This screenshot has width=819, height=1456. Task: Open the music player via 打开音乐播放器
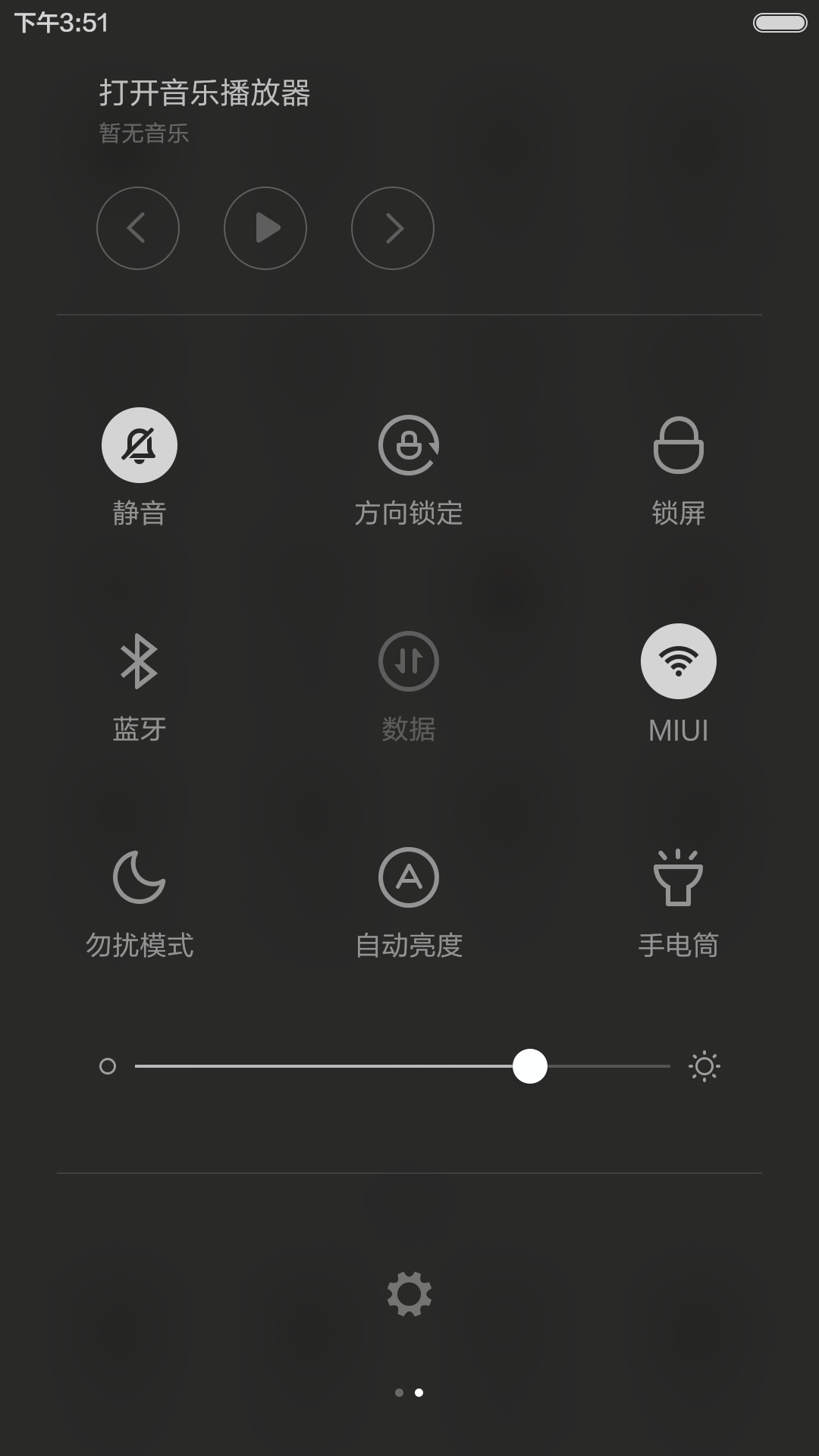(205, 93)
